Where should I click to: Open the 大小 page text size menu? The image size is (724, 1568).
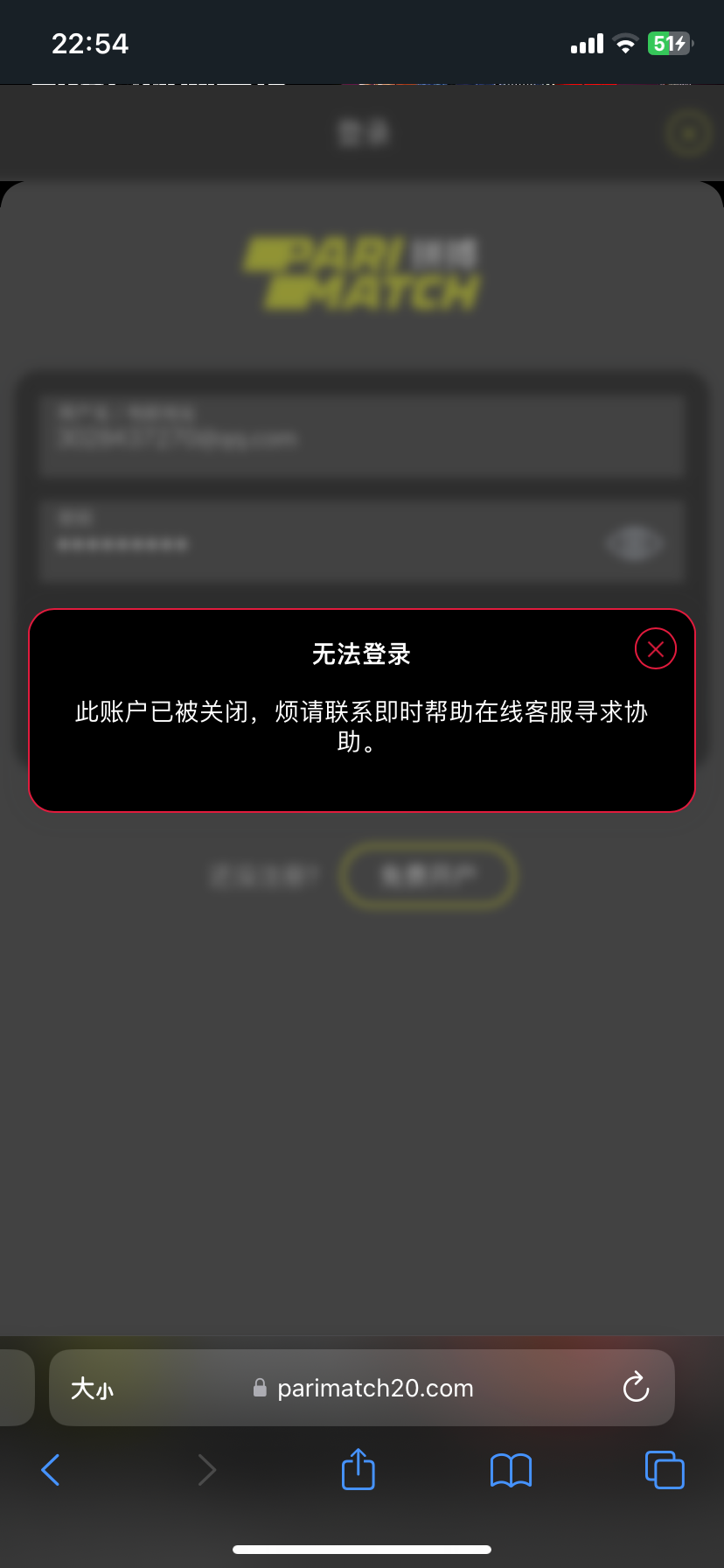coord(92,1389)
